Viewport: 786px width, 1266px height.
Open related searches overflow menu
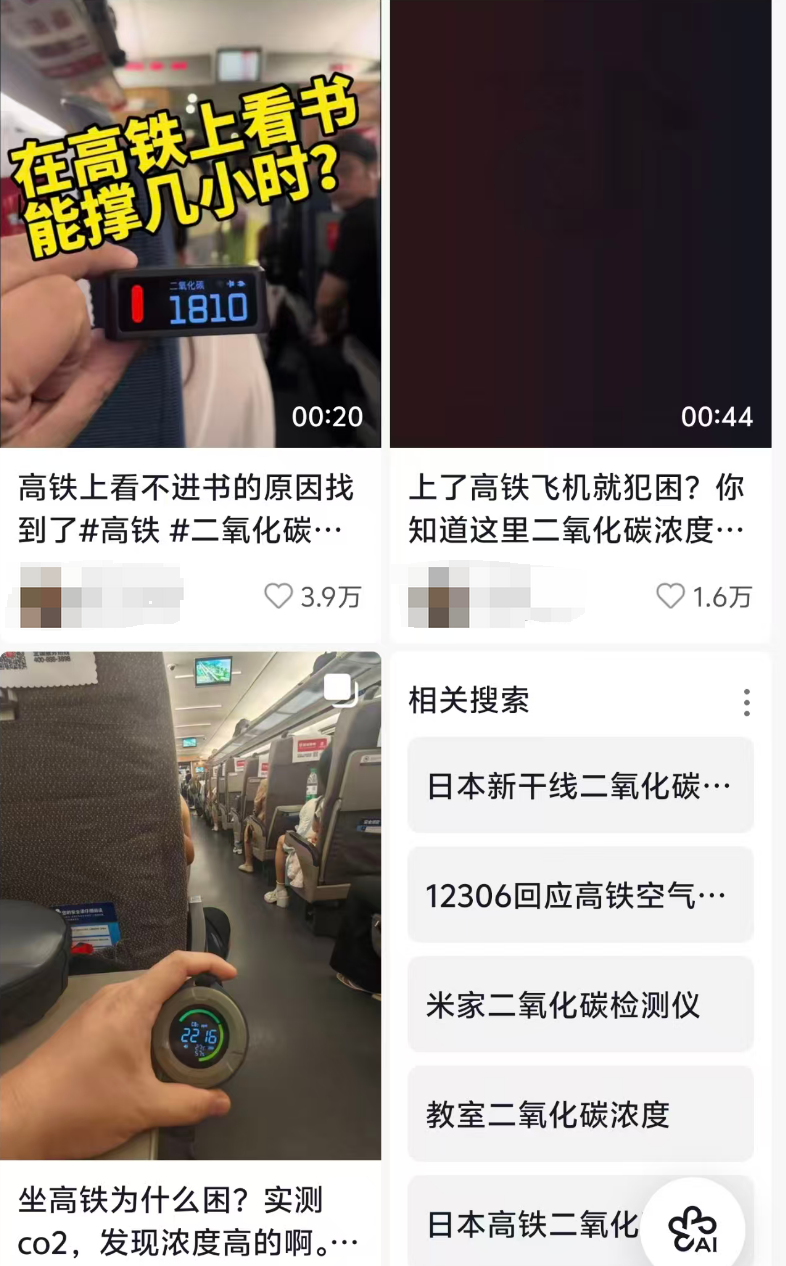point(746,702)
